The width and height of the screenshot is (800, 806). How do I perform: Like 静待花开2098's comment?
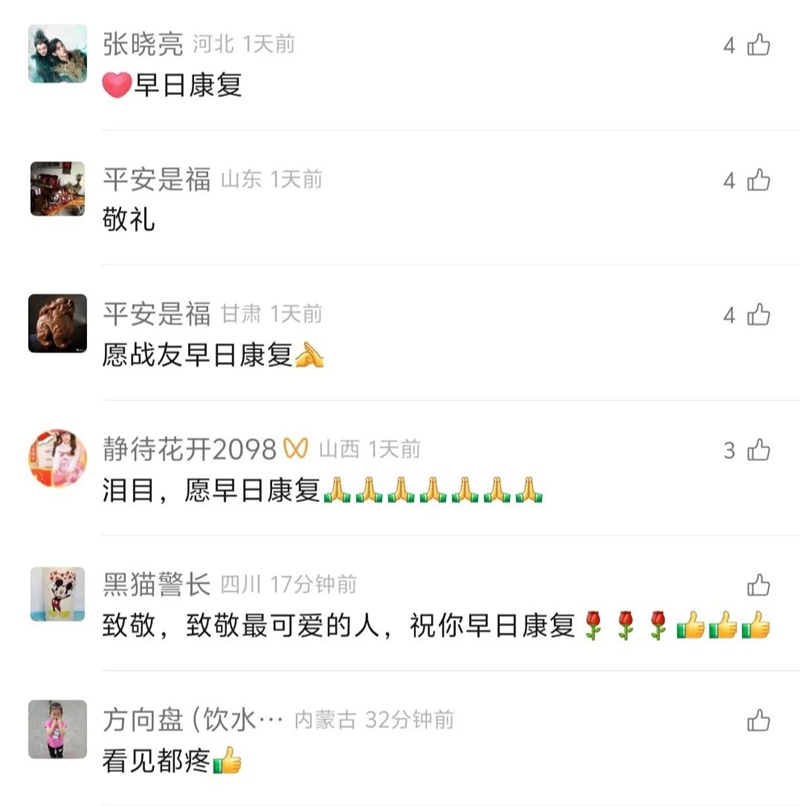coord(759,450)
